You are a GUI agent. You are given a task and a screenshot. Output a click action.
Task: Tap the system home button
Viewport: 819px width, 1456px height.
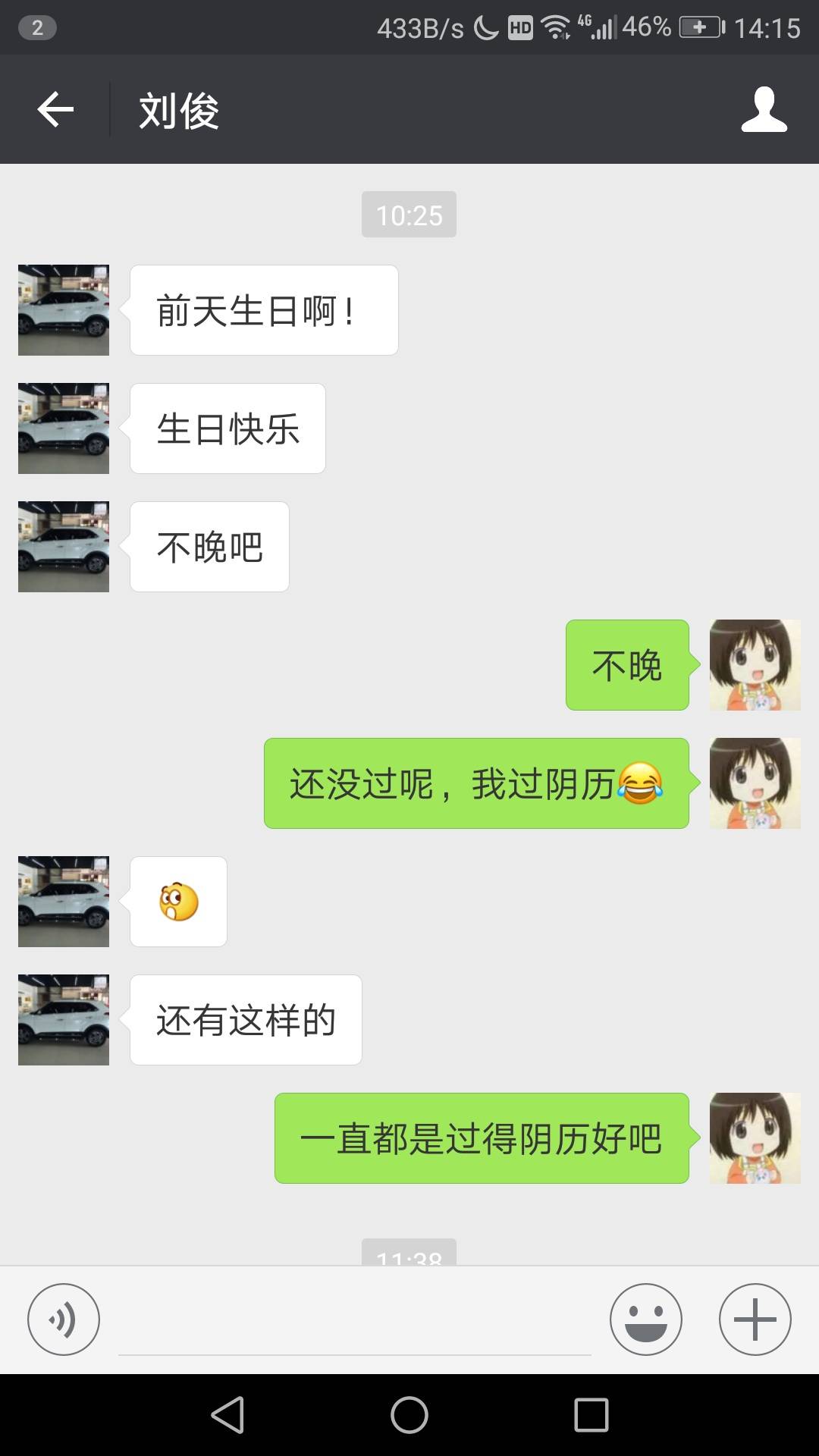pos(409,1415)
